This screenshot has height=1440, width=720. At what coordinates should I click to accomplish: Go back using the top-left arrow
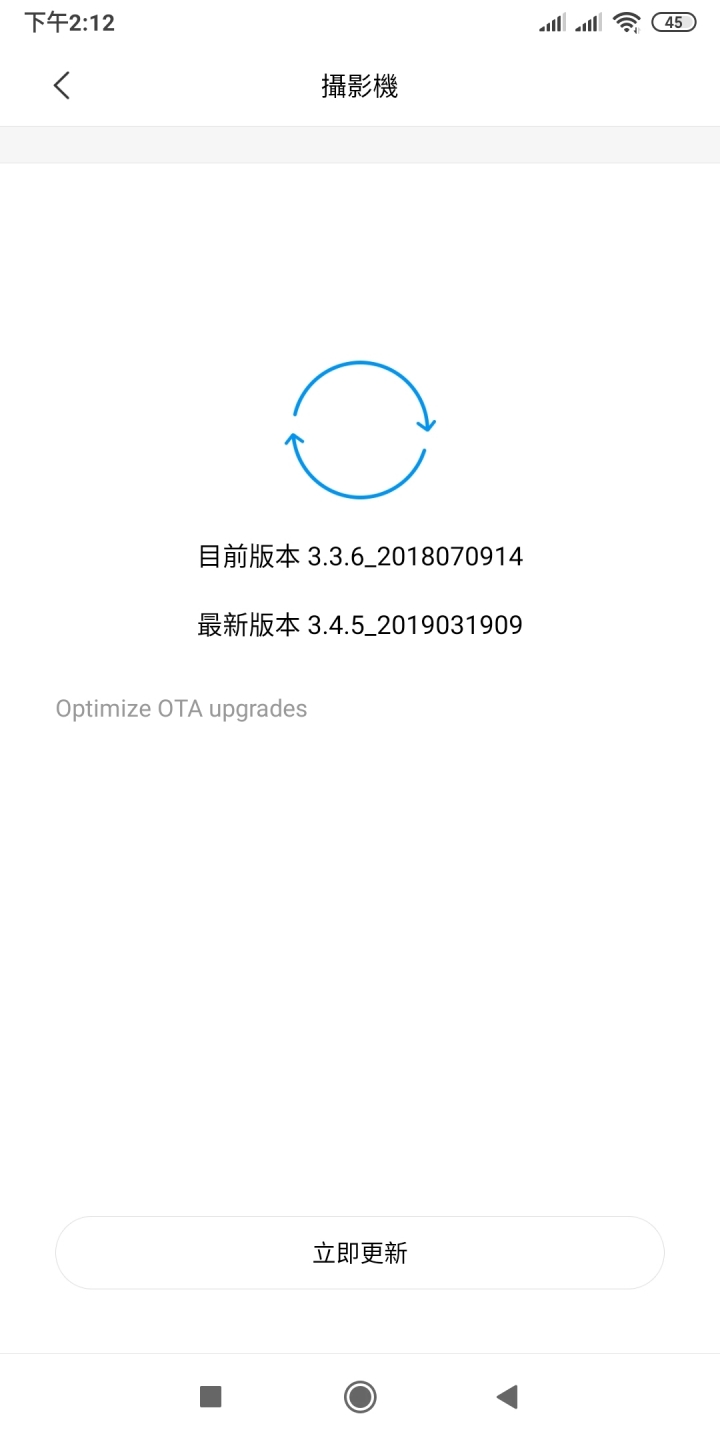(x=62, y=86)
